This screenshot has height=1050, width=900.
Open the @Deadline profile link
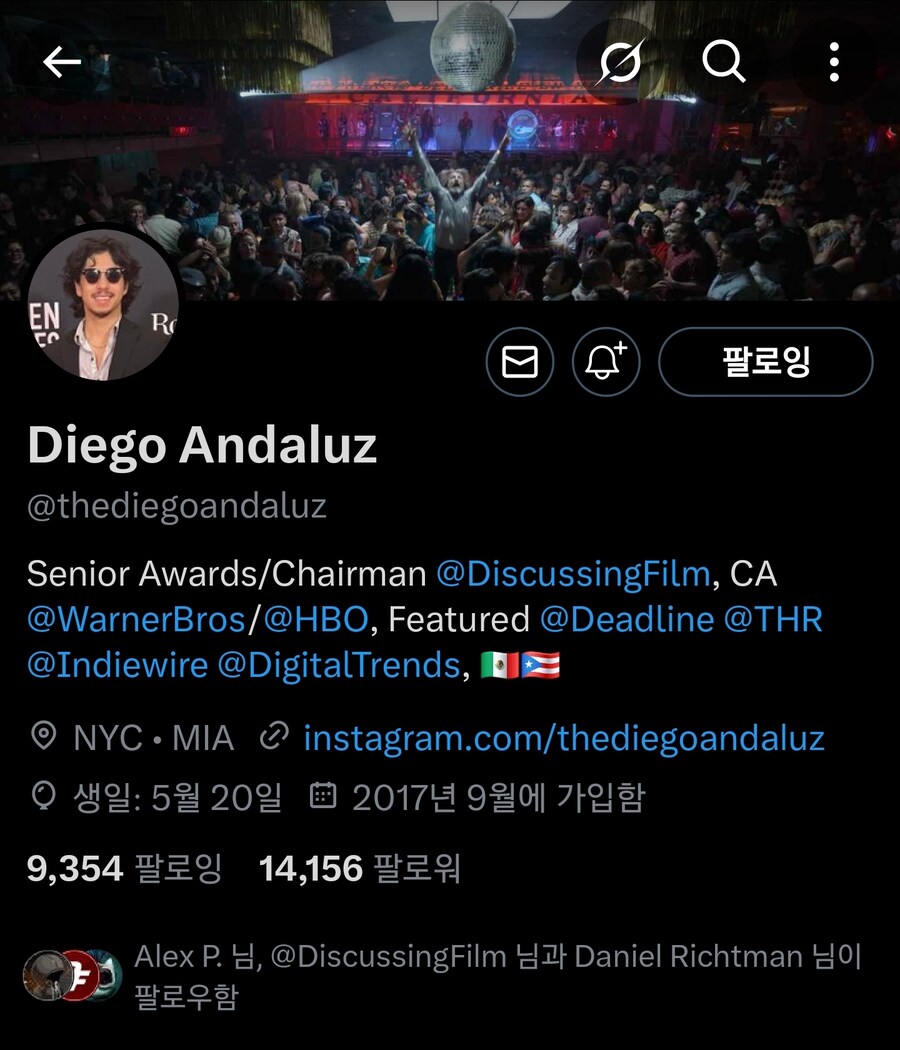tap(627, 620)
